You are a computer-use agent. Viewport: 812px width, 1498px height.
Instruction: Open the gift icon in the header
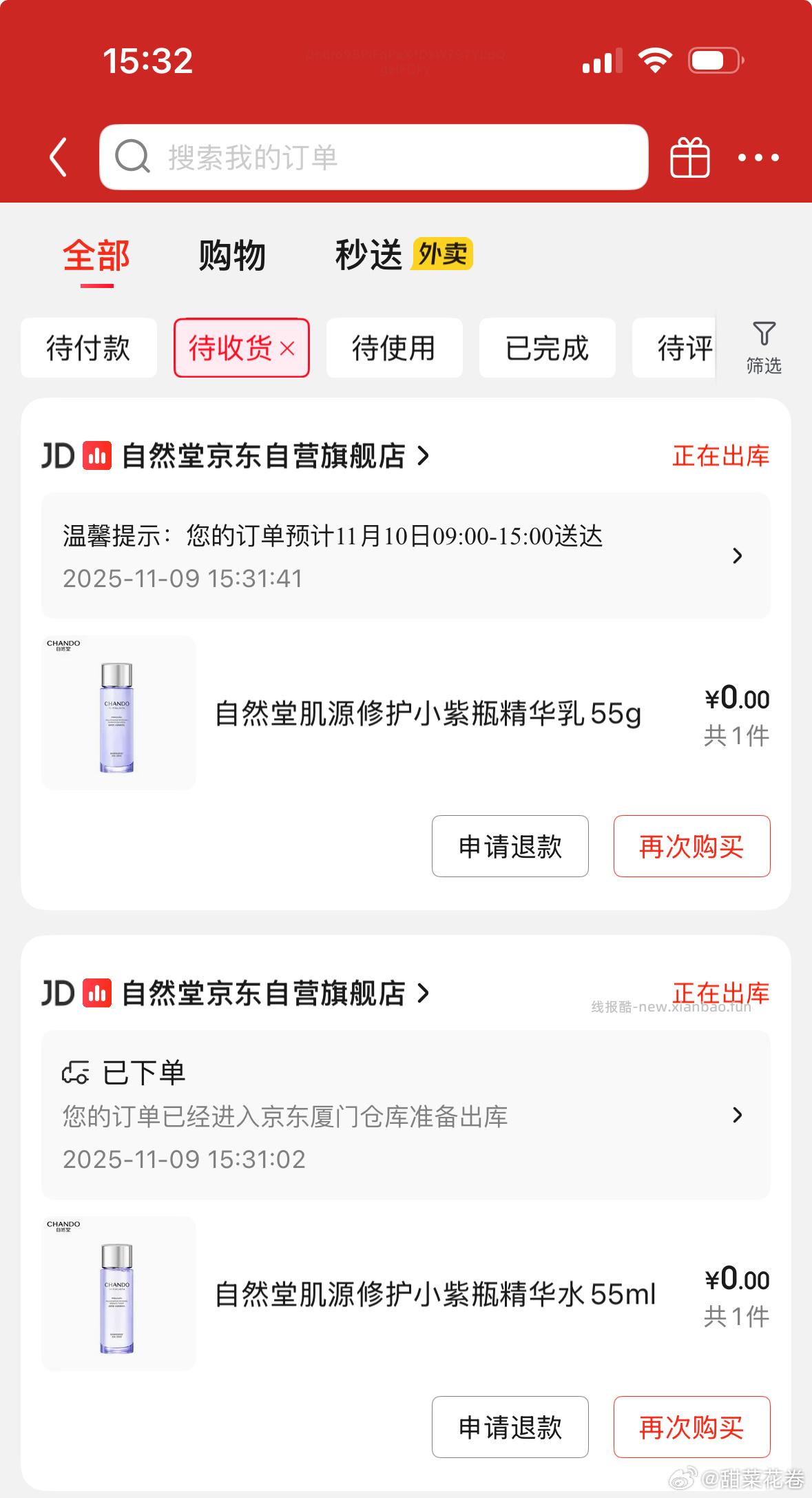click(x=688, y=156)
